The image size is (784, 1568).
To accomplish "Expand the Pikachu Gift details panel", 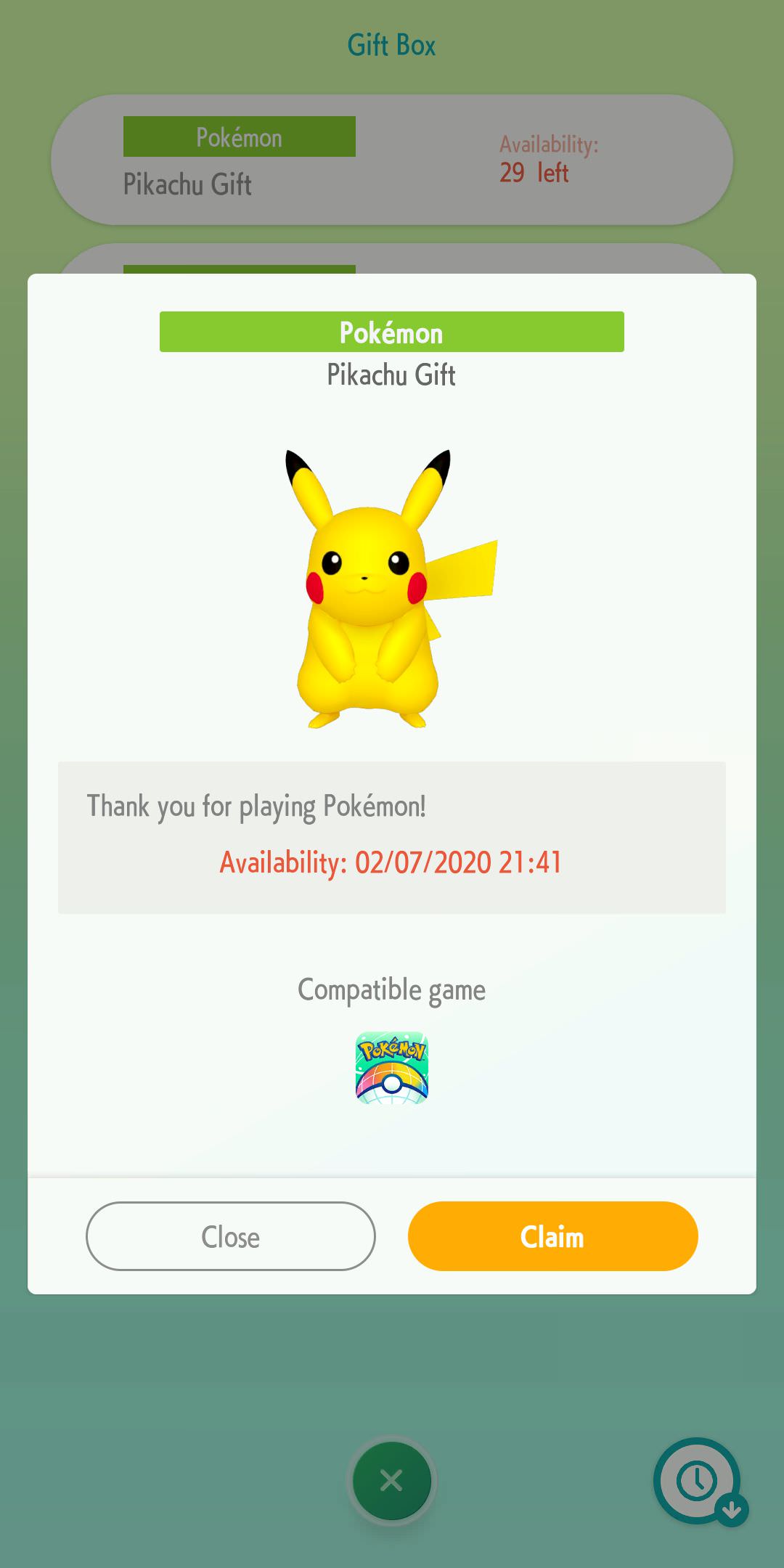I will (x=391, y=375).
